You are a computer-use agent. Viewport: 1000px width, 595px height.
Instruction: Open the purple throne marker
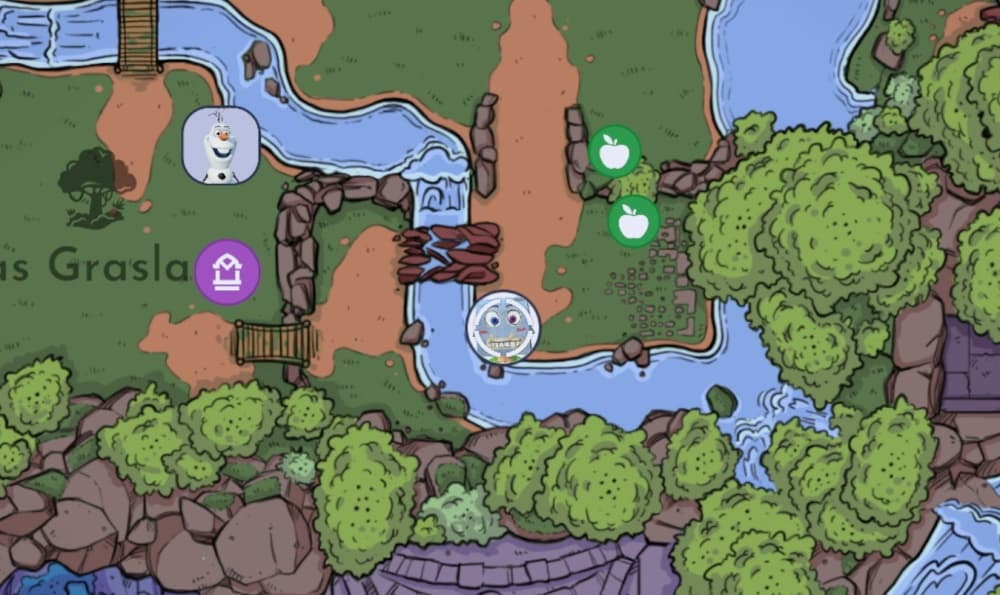click(227, 272)
